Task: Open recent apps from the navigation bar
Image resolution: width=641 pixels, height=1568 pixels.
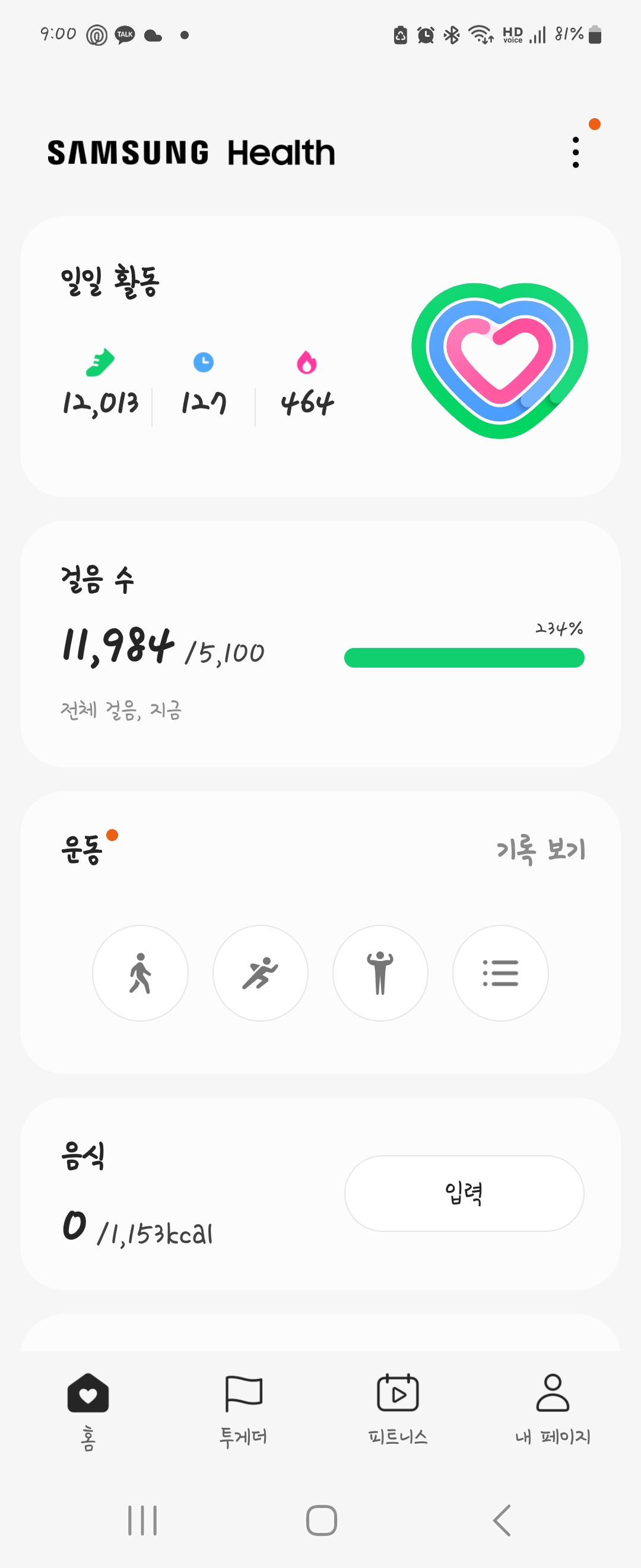Action: pos(142,1520)
